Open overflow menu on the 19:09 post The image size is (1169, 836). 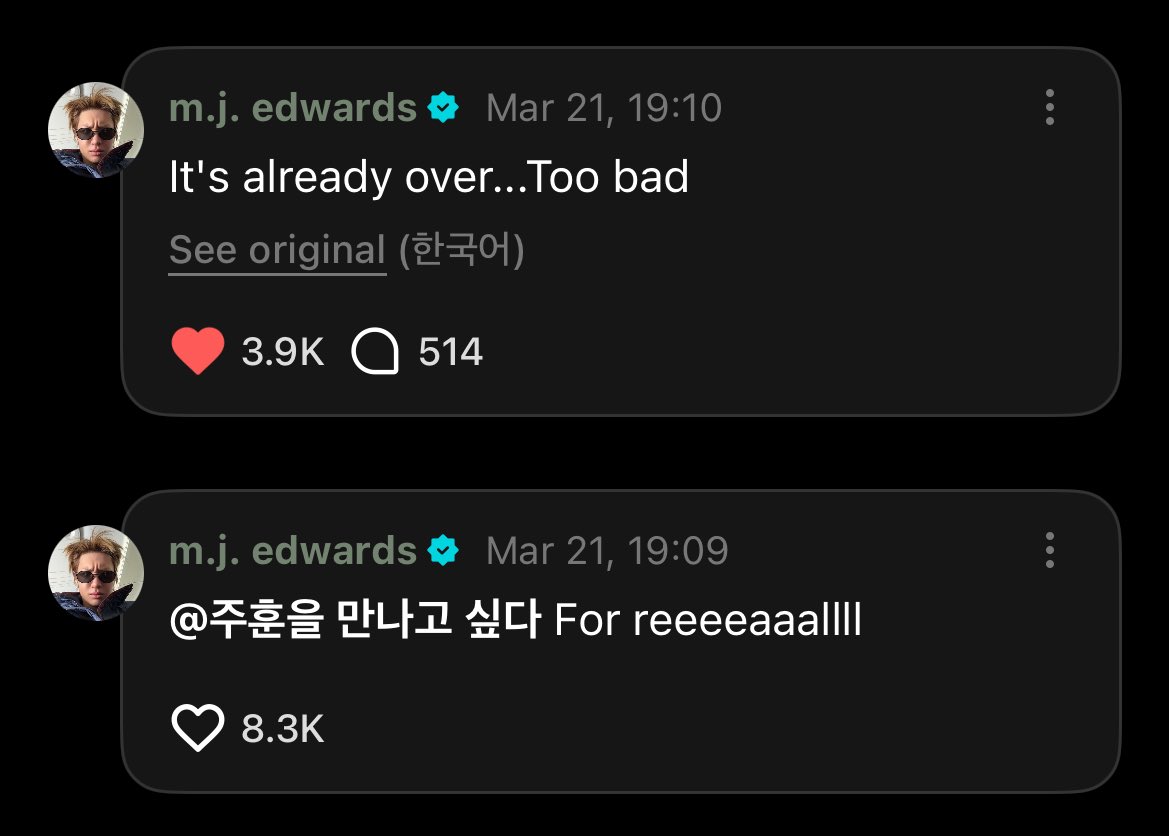coord(1049,550)
